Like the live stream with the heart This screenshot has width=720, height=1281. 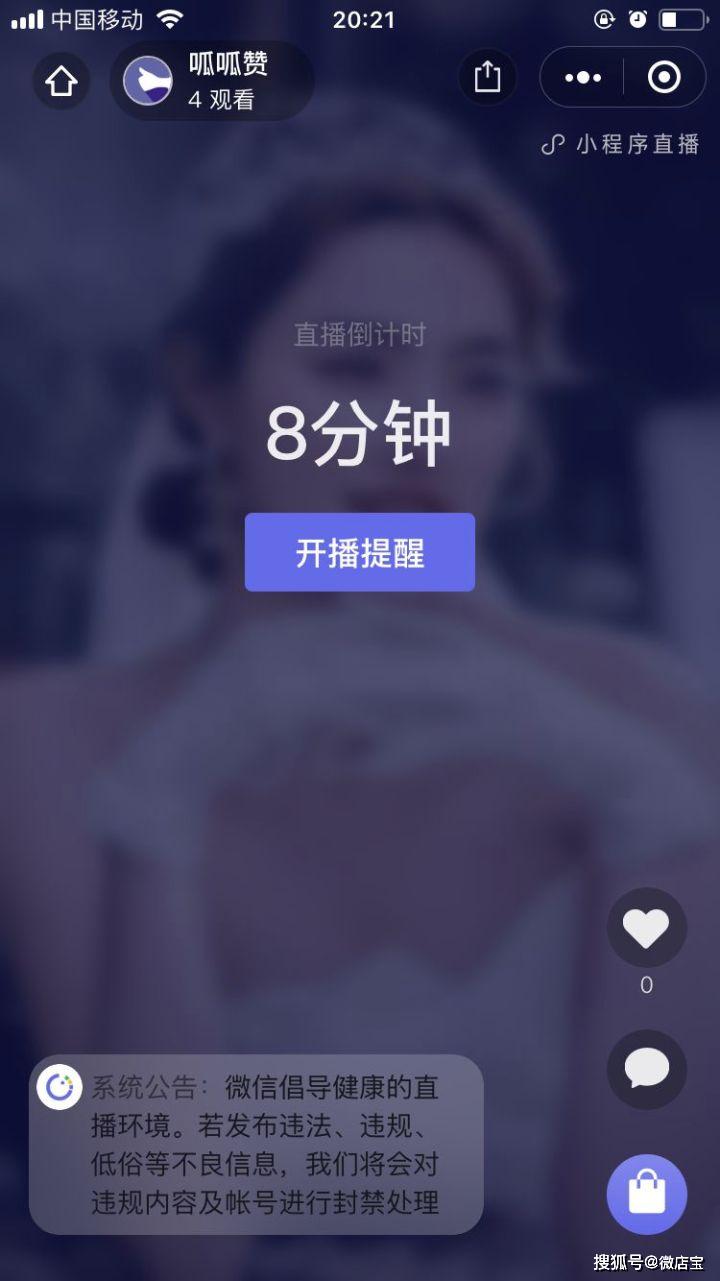pos(647,928)
